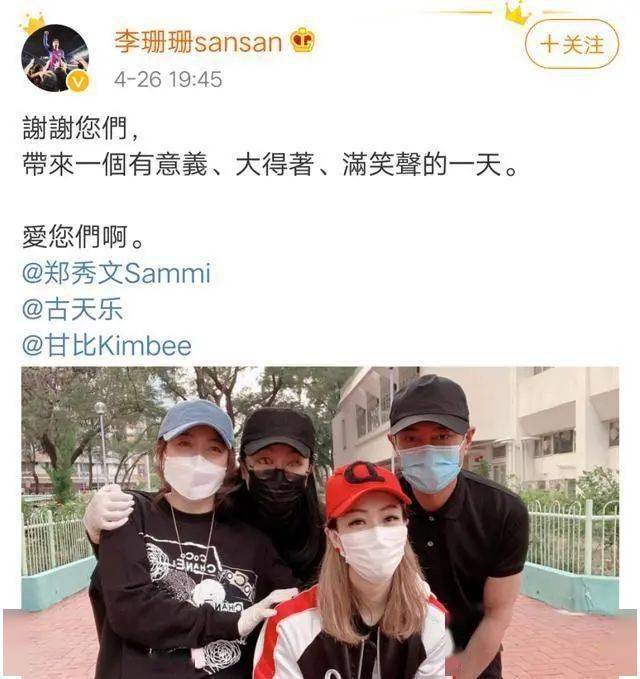Screen dimensions: 640x679
Task: Open the mention @甘比Kimbee
Action: pos(107,345)
